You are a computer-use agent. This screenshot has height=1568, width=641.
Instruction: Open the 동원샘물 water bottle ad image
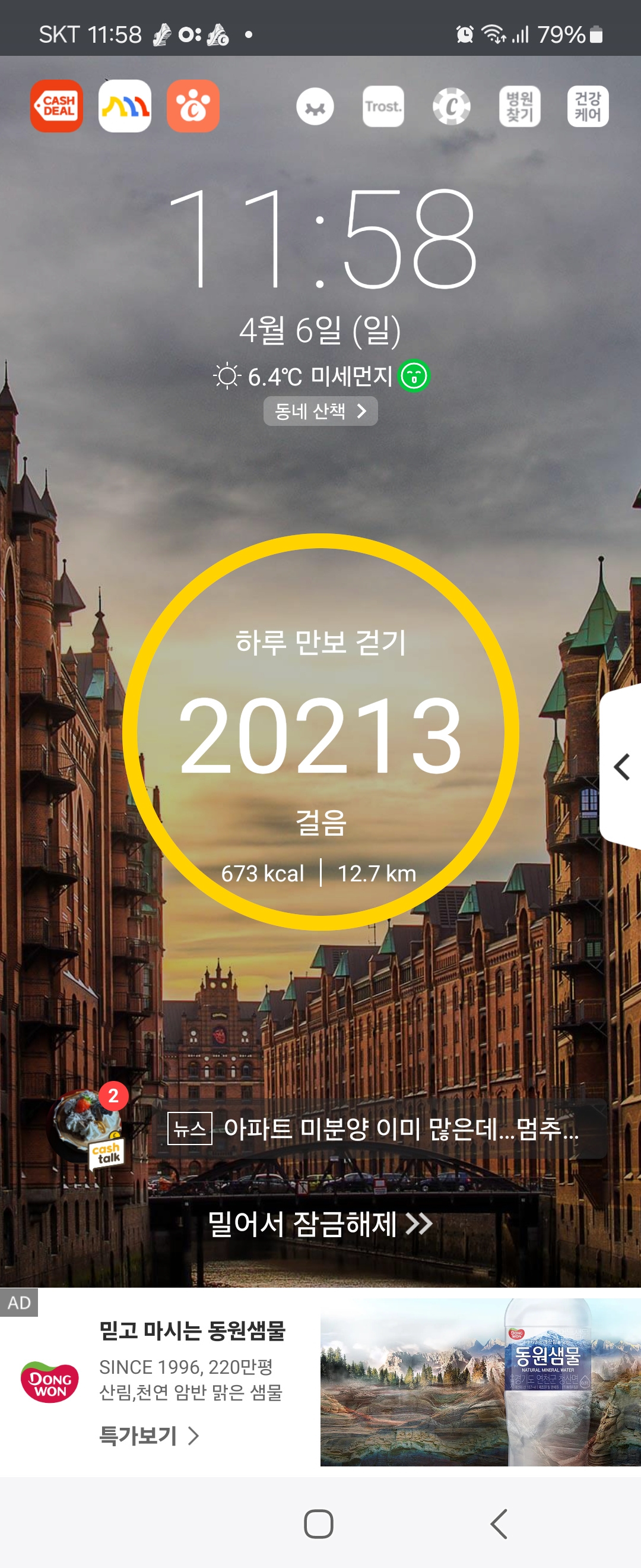coord(479,1382)
